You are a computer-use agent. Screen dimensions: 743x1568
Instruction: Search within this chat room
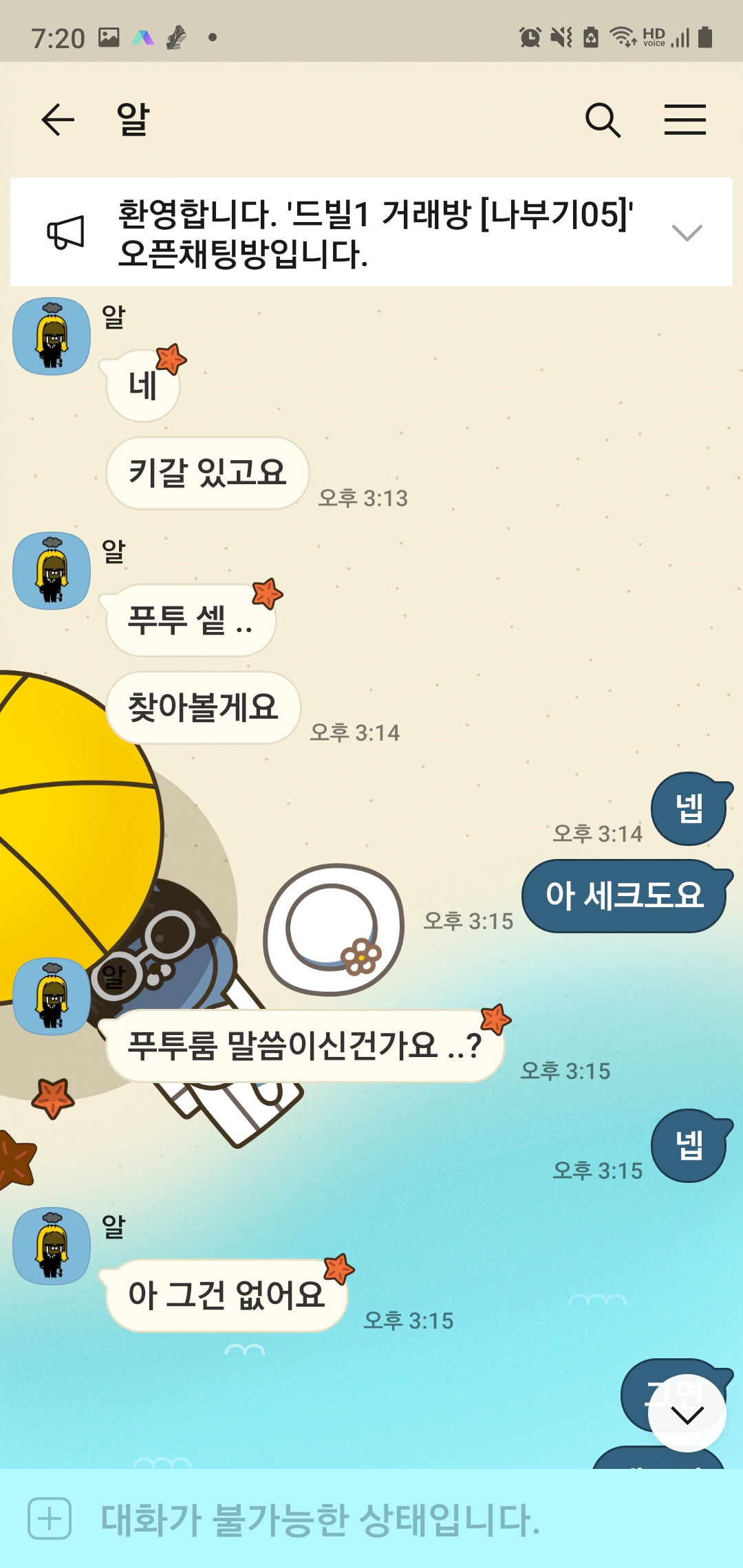603,120
